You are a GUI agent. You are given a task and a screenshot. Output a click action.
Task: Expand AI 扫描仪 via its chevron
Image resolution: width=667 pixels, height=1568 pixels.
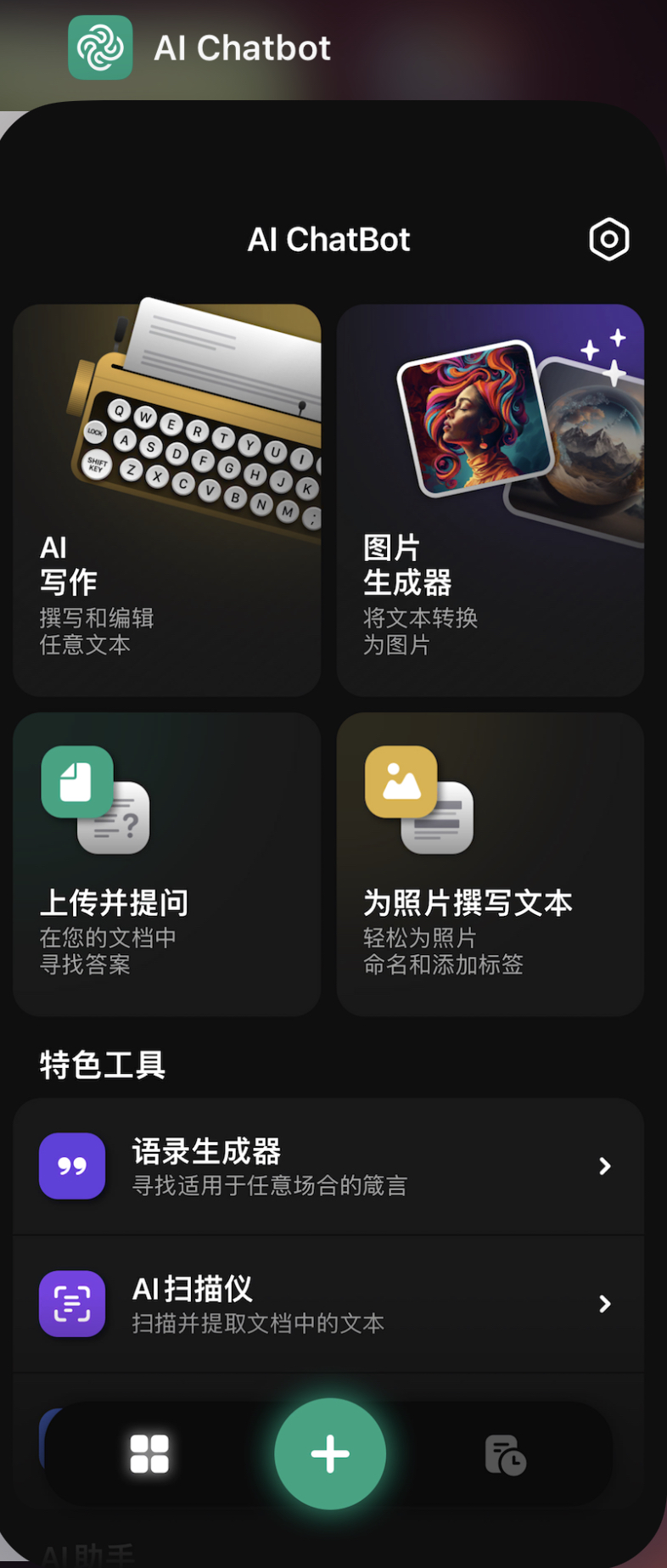pos(605,1304)
